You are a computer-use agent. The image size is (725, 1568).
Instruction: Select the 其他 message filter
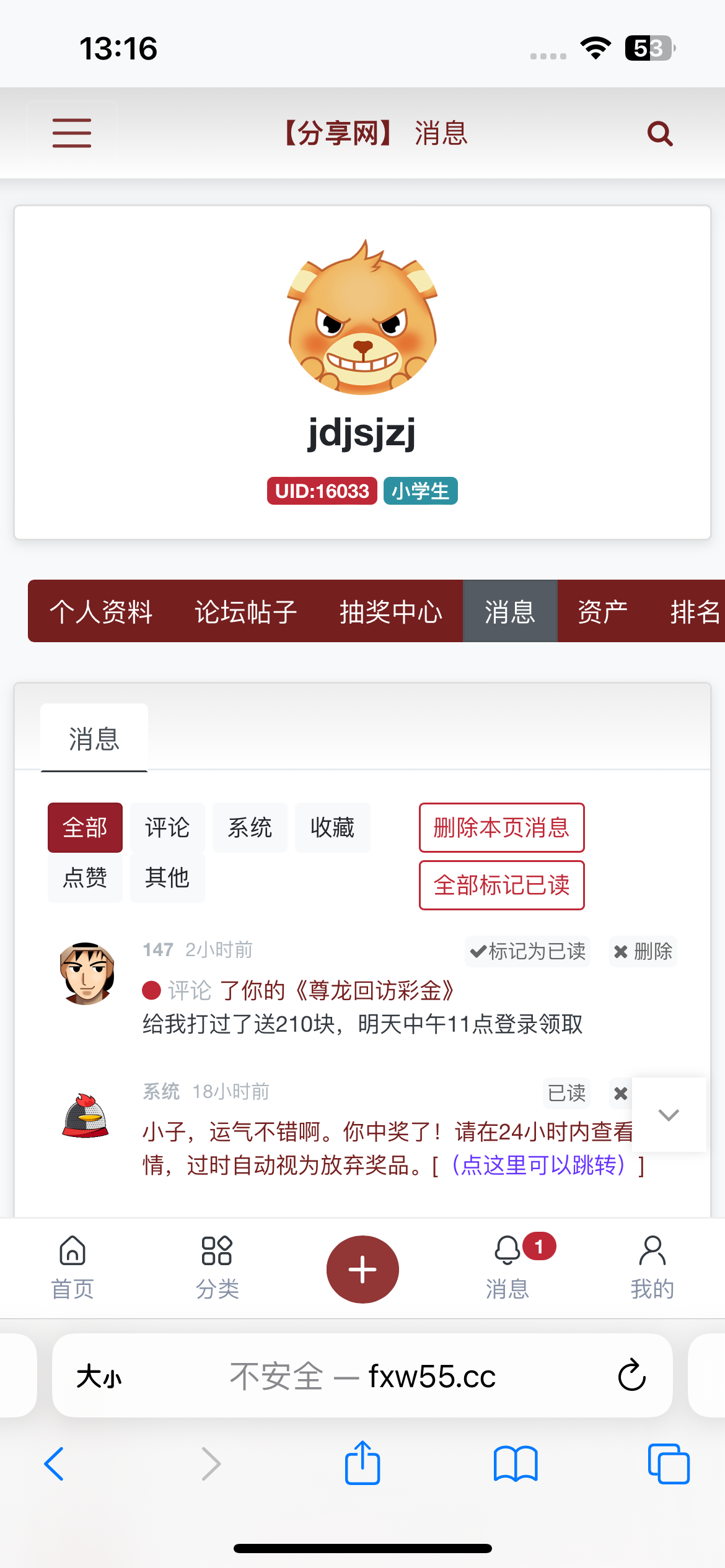pos(167,878)
